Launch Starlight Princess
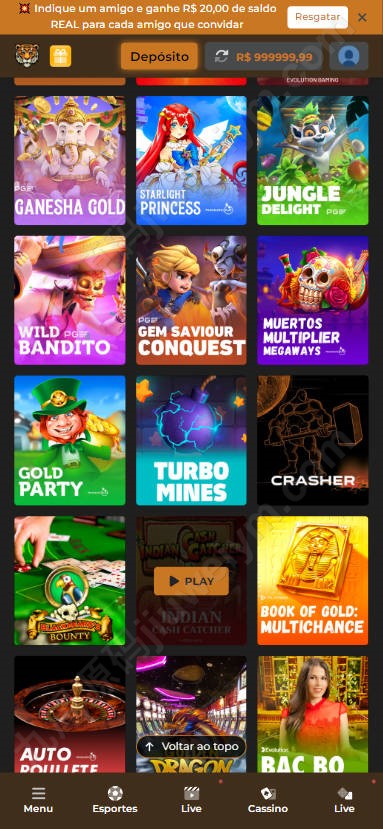Image resolution: width=383 pixels, height=829 pixels. click(191, 160)
